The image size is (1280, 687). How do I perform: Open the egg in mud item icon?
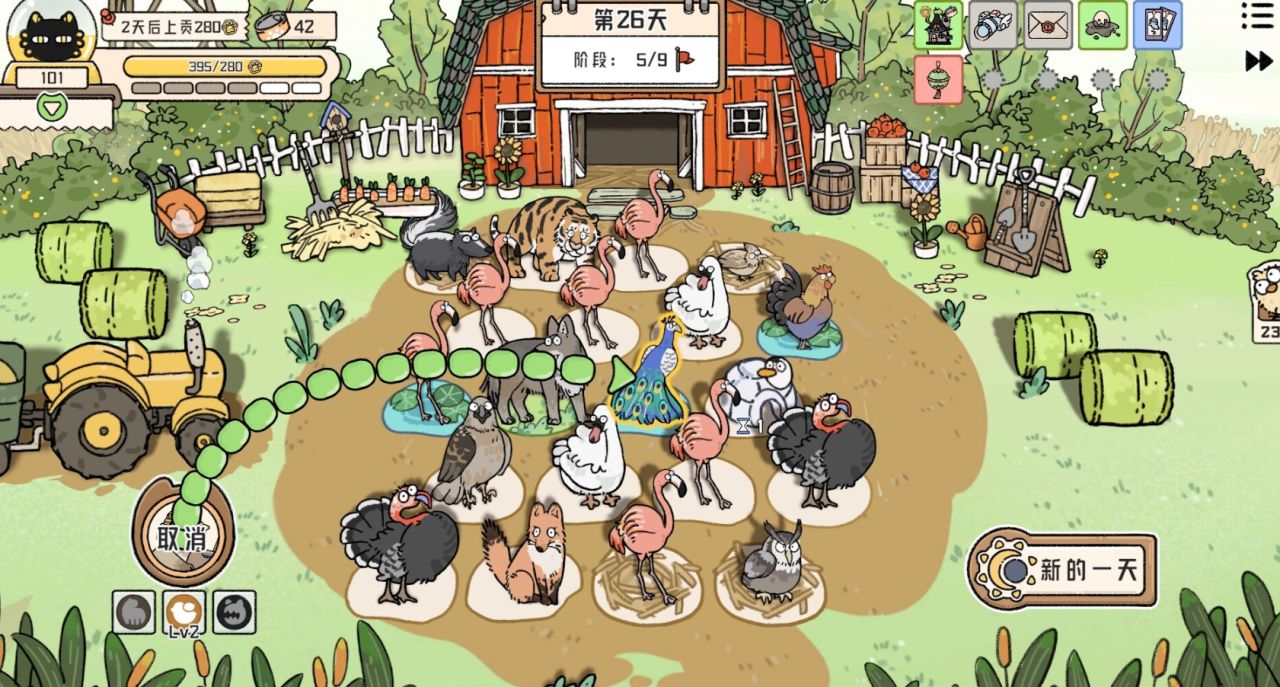coord(1103,25)
